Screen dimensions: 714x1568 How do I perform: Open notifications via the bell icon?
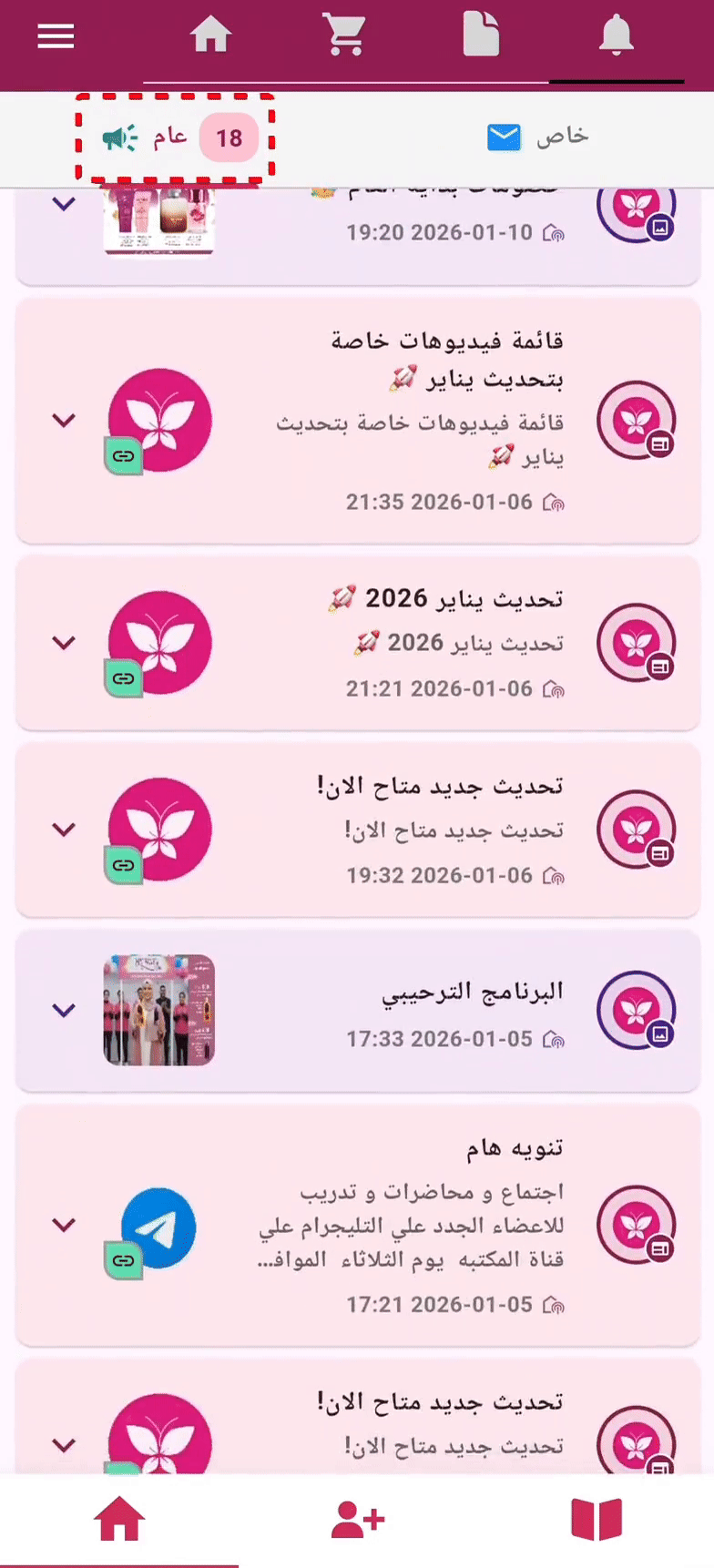[617, 35]
